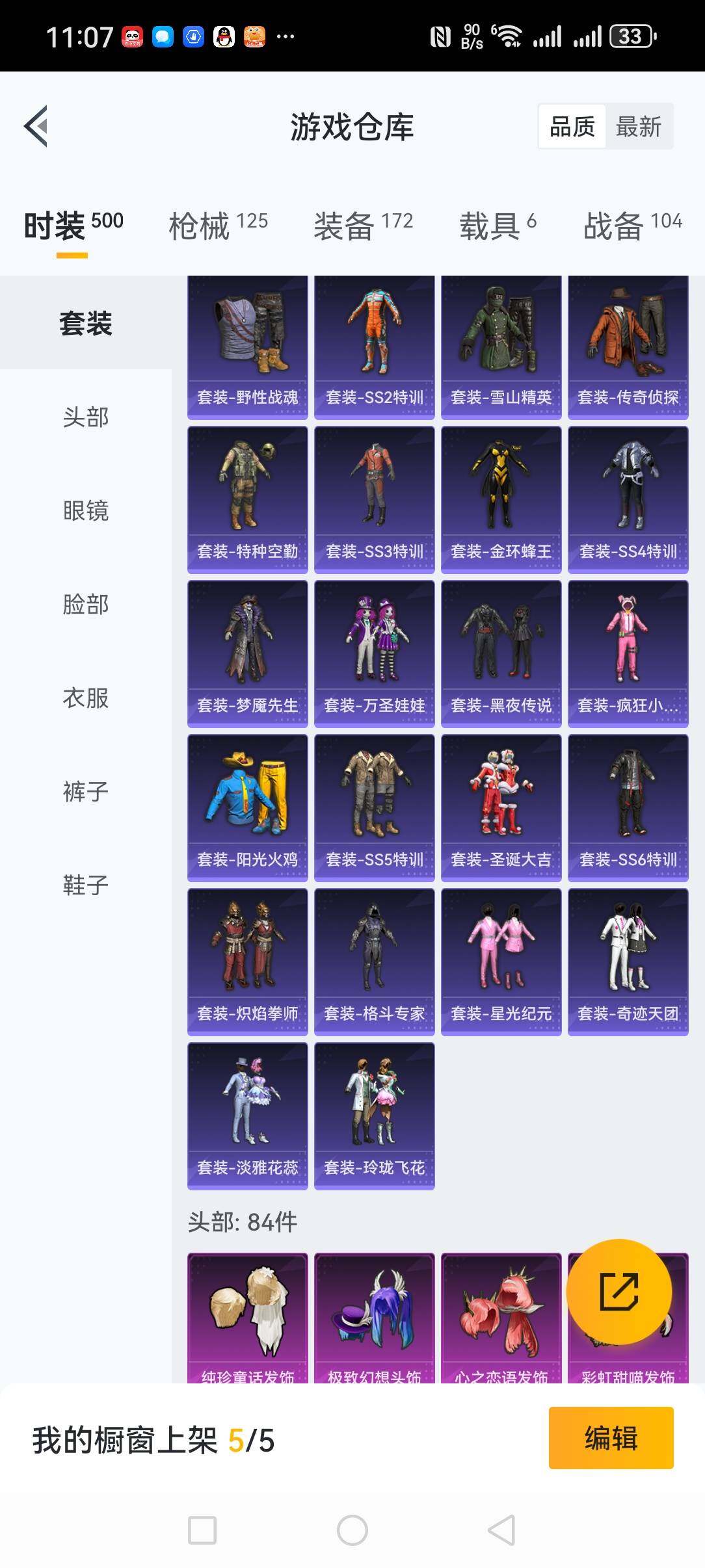
Task: Select 眼镜 in the side category list
Action: (85, 510)
